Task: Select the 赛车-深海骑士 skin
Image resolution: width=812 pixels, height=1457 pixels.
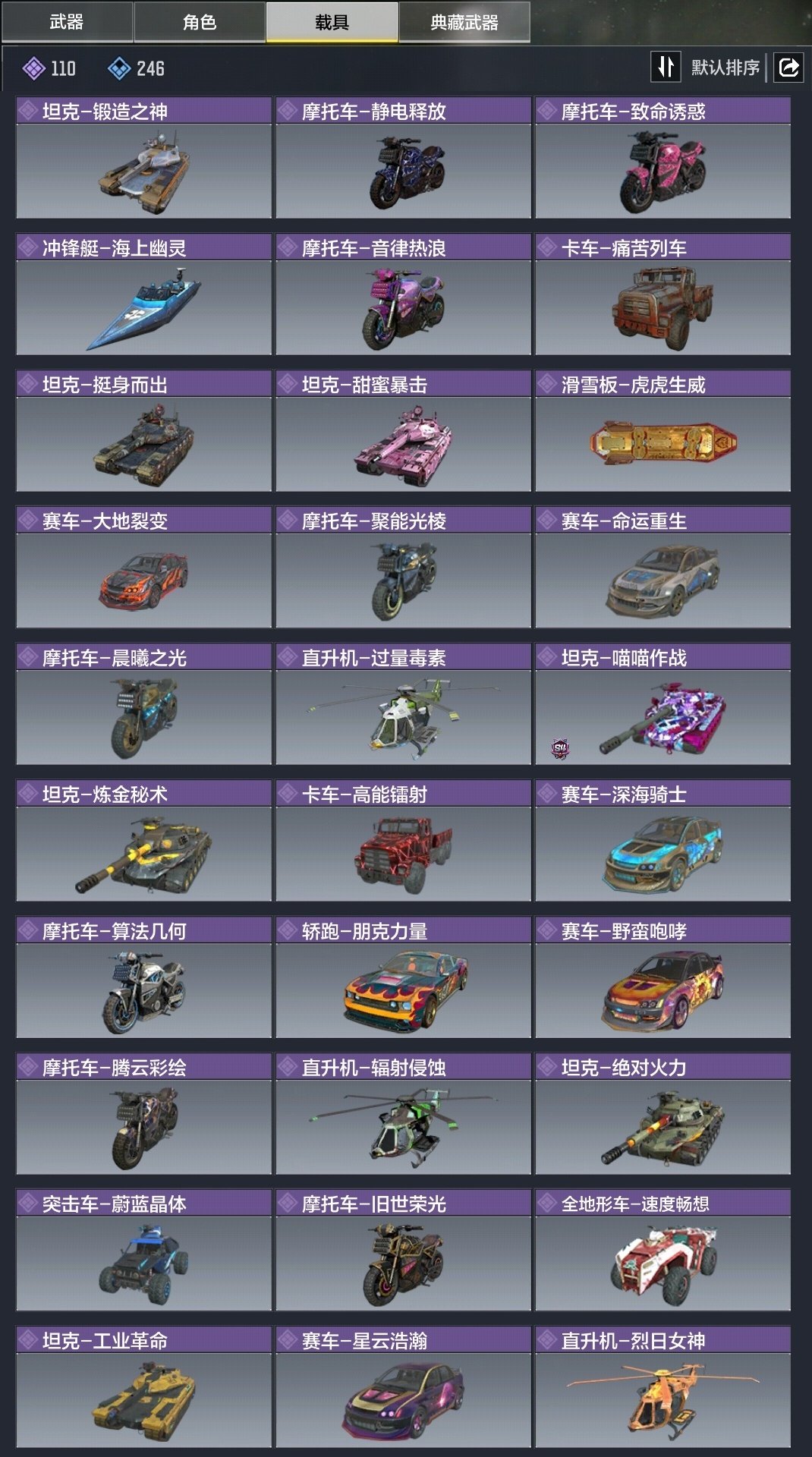Action: (x=663, y=841)
